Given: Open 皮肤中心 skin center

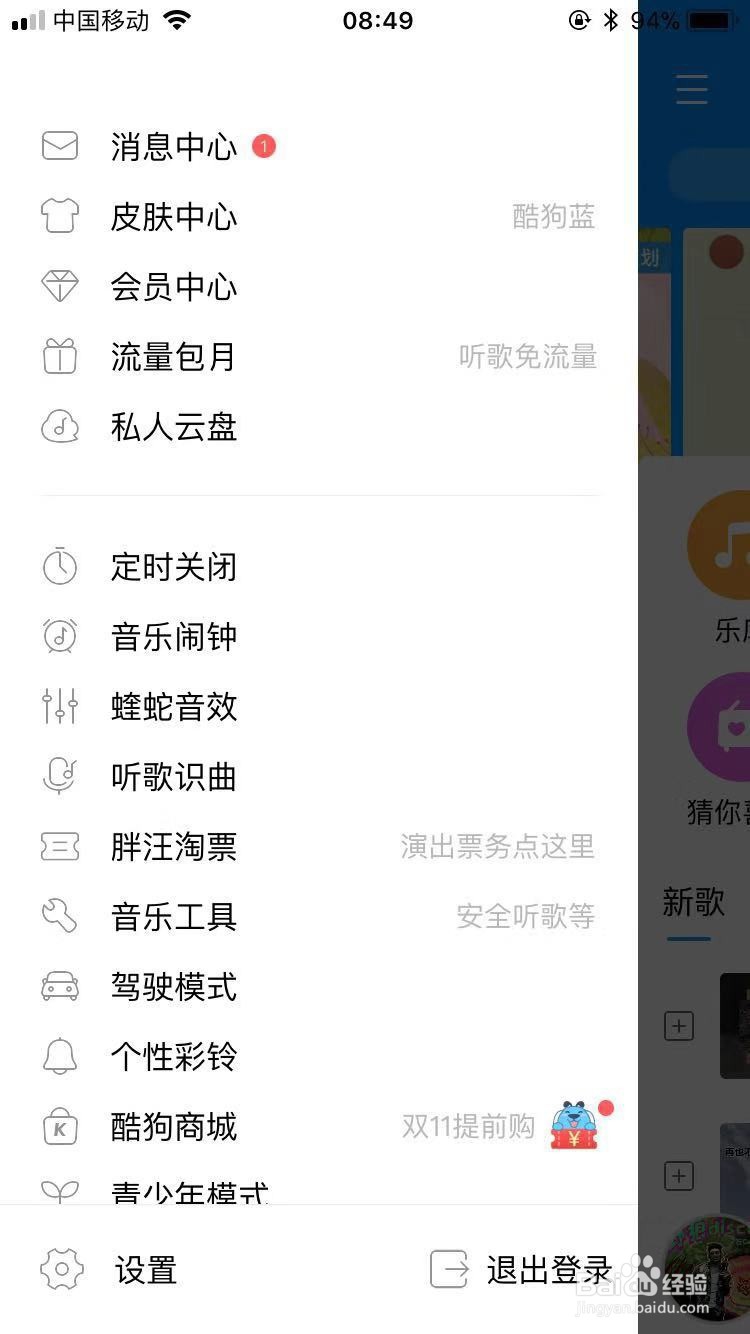Looking at the screenshot, I should pos(319,217).
